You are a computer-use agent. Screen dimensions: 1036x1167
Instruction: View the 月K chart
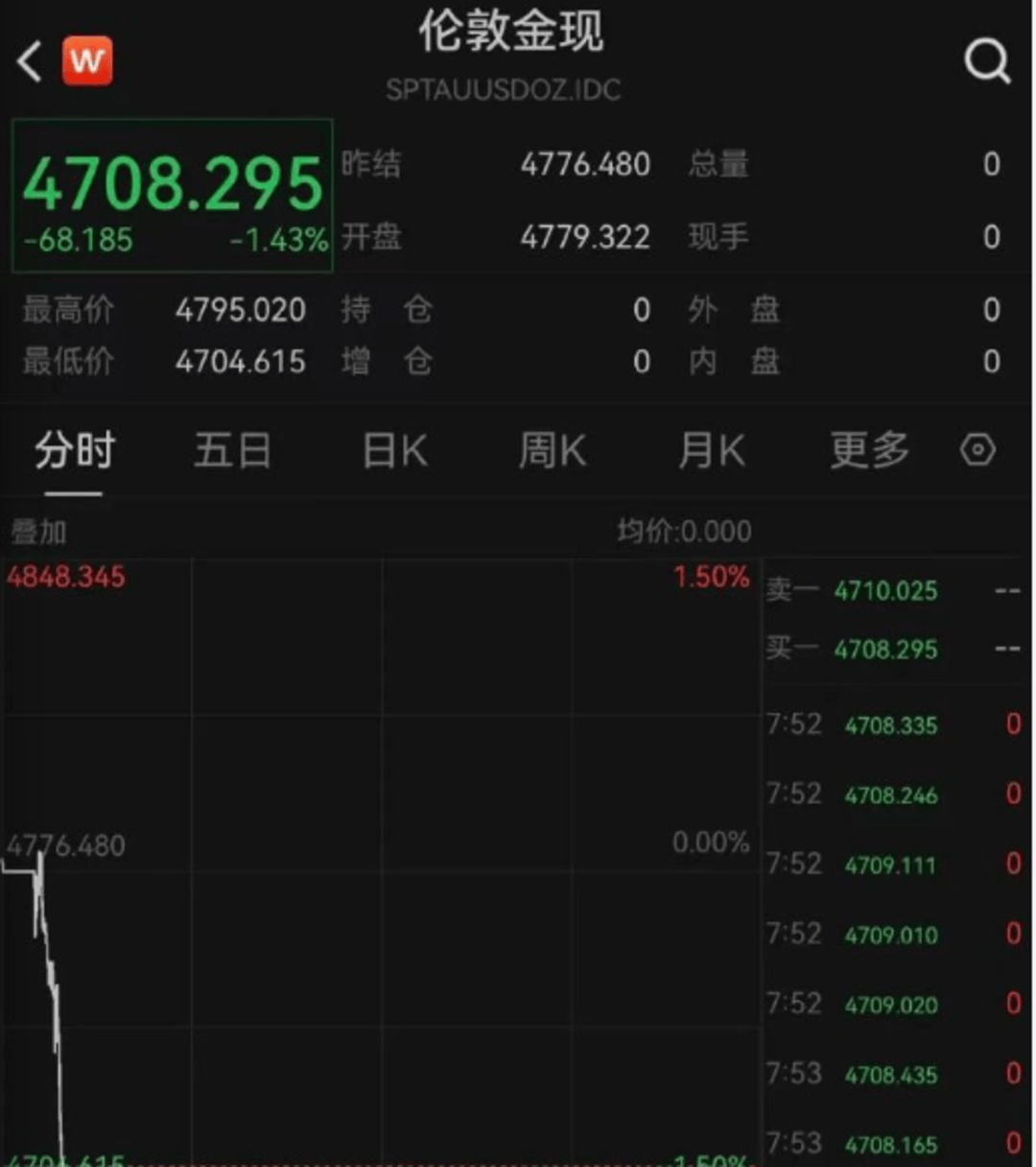tap(711, 451)
